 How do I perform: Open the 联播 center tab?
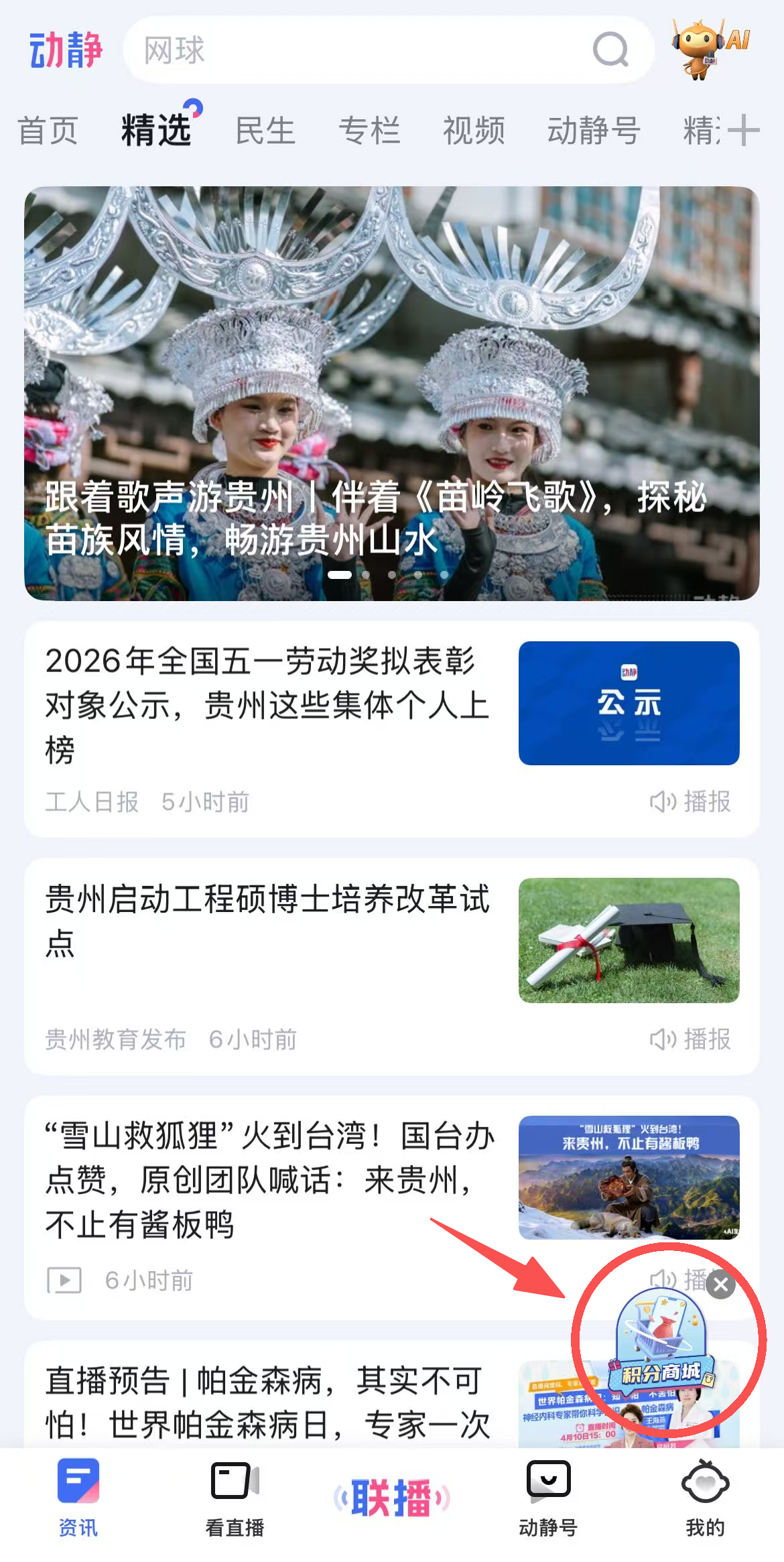pos(391,1498)
